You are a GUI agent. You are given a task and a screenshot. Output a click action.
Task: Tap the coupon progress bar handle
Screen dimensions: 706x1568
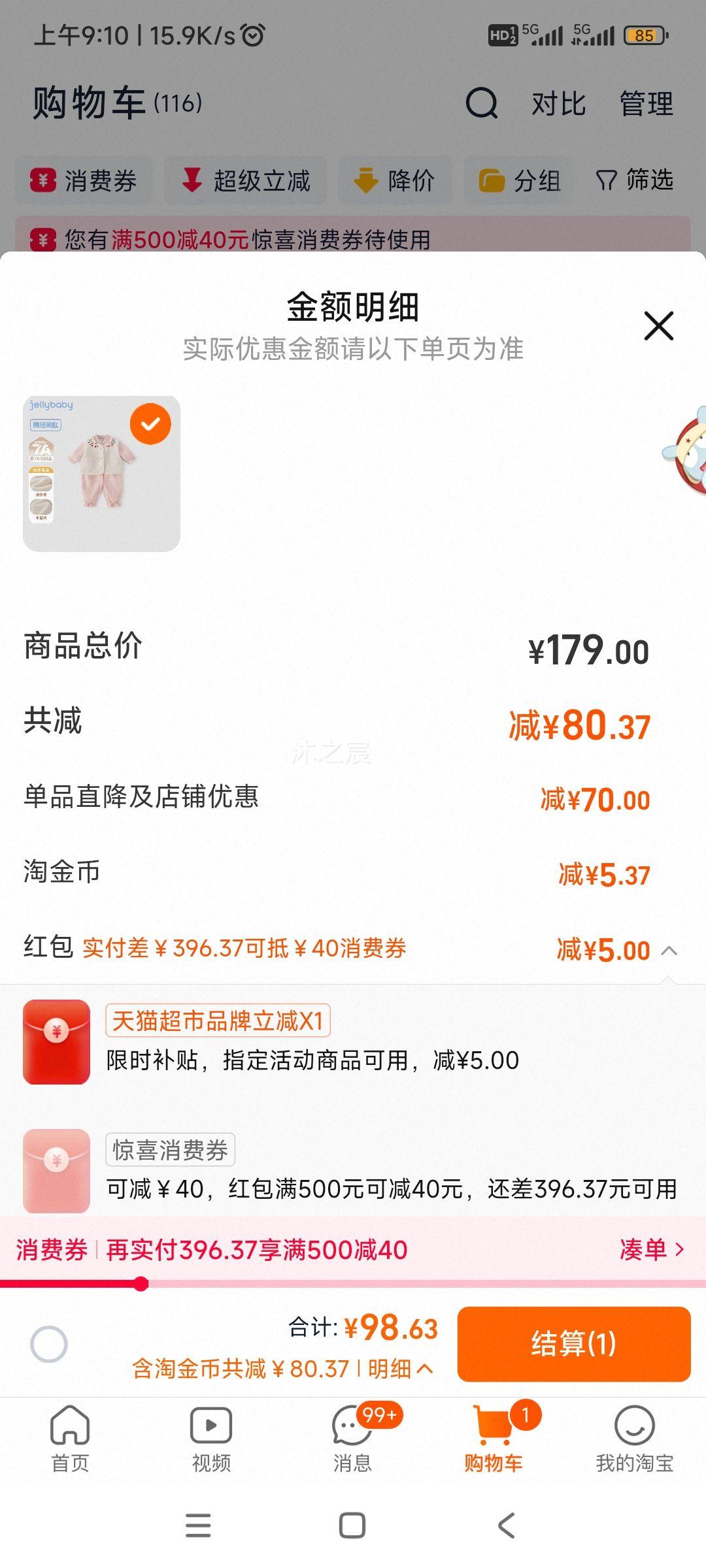pos(141,1284)
